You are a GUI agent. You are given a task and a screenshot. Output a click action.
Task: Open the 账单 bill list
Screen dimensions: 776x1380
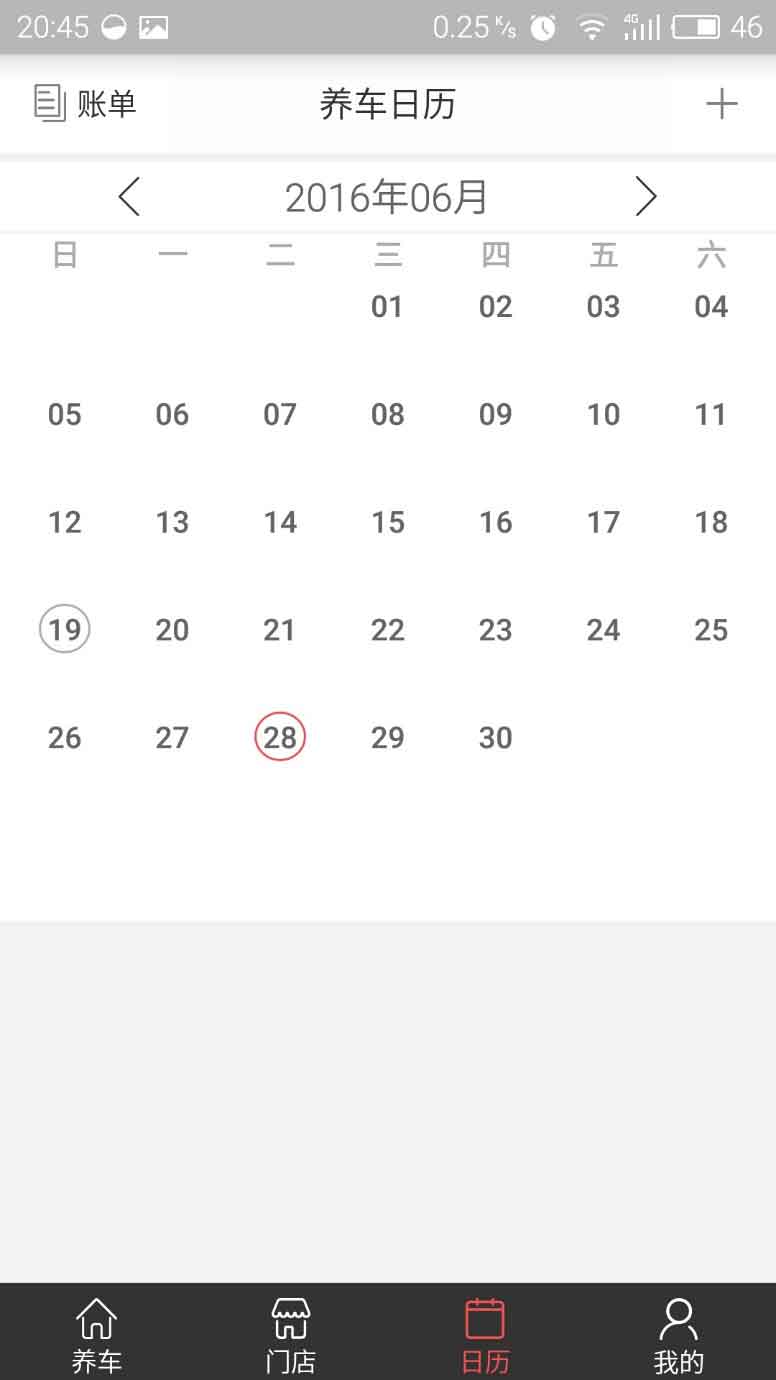[x=85, y=104]
